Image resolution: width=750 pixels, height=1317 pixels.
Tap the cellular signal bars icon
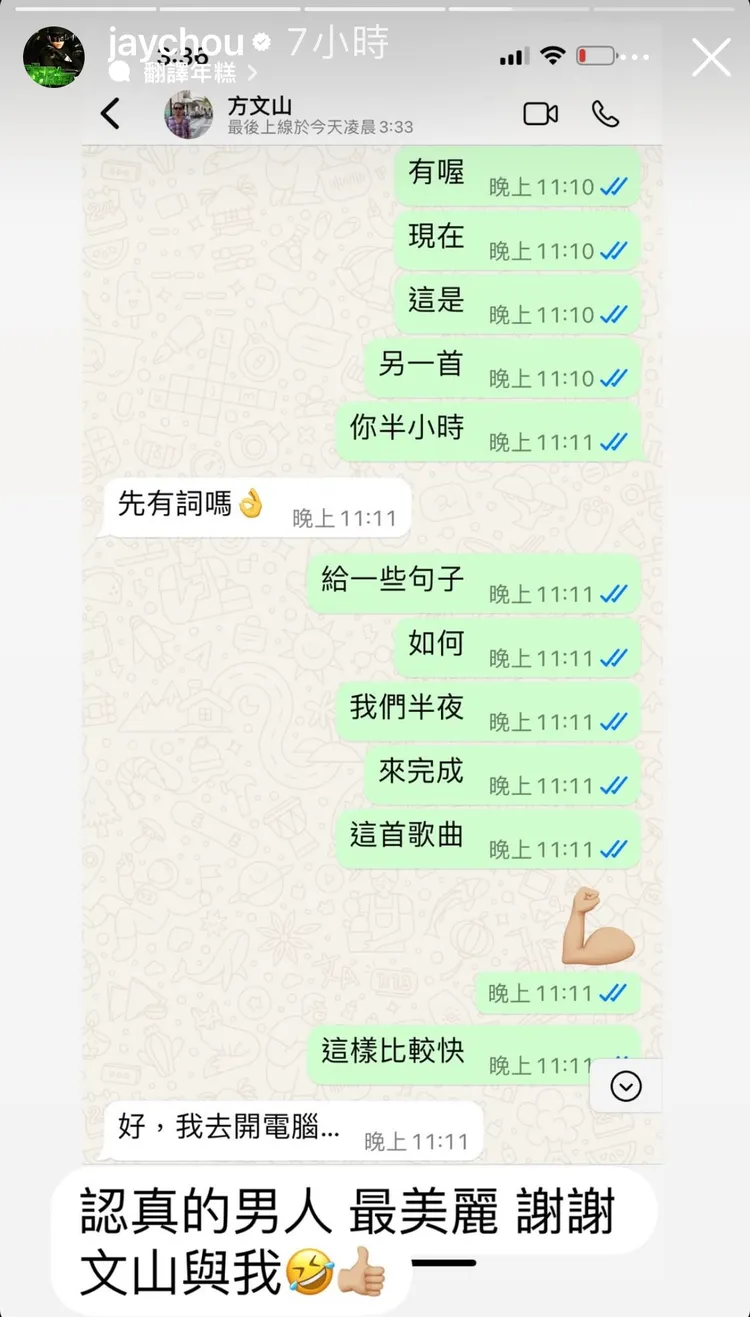point(513,57)
